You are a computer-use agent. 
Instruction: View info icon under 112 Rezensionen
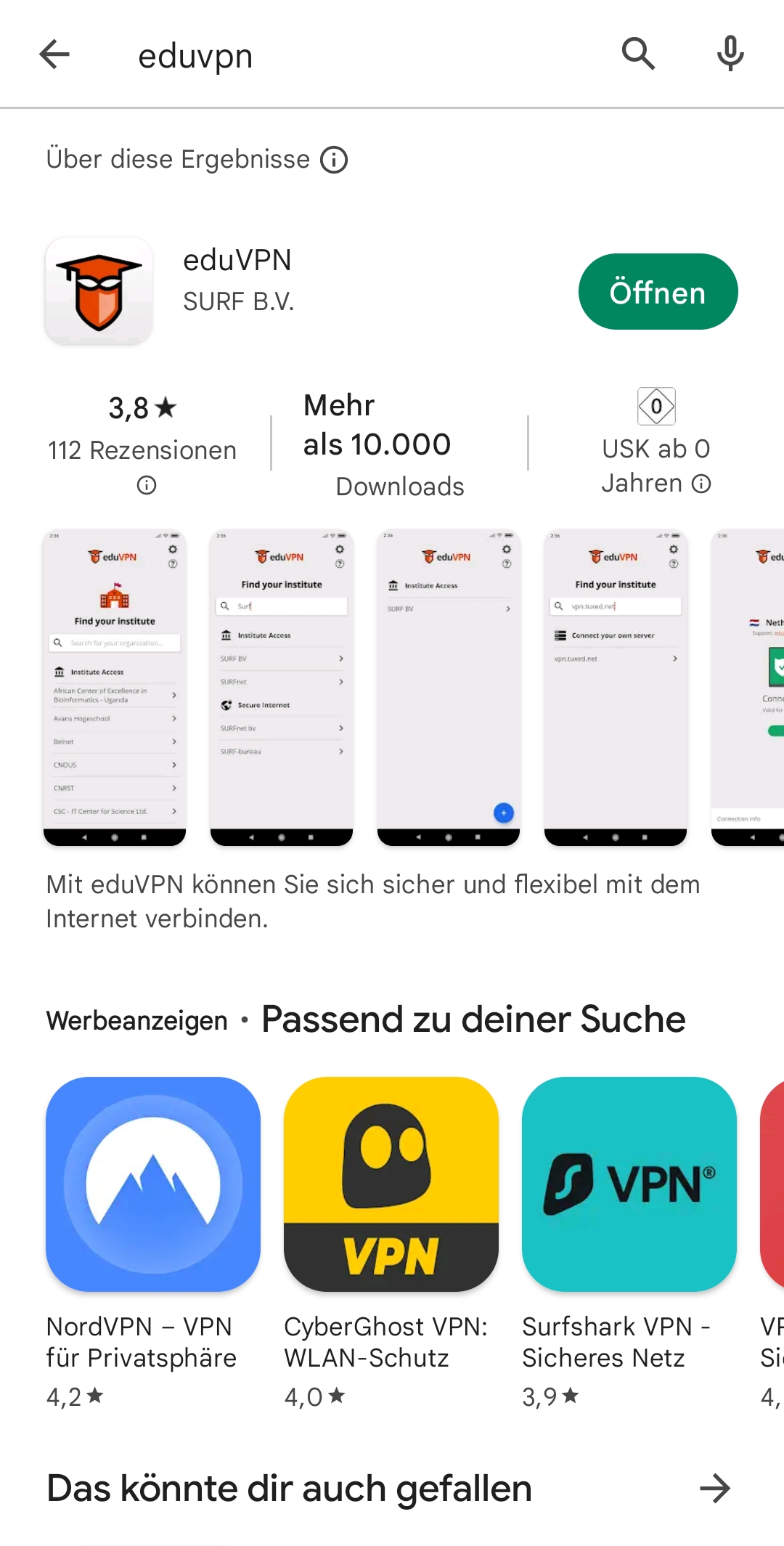[x=147, y=485]
